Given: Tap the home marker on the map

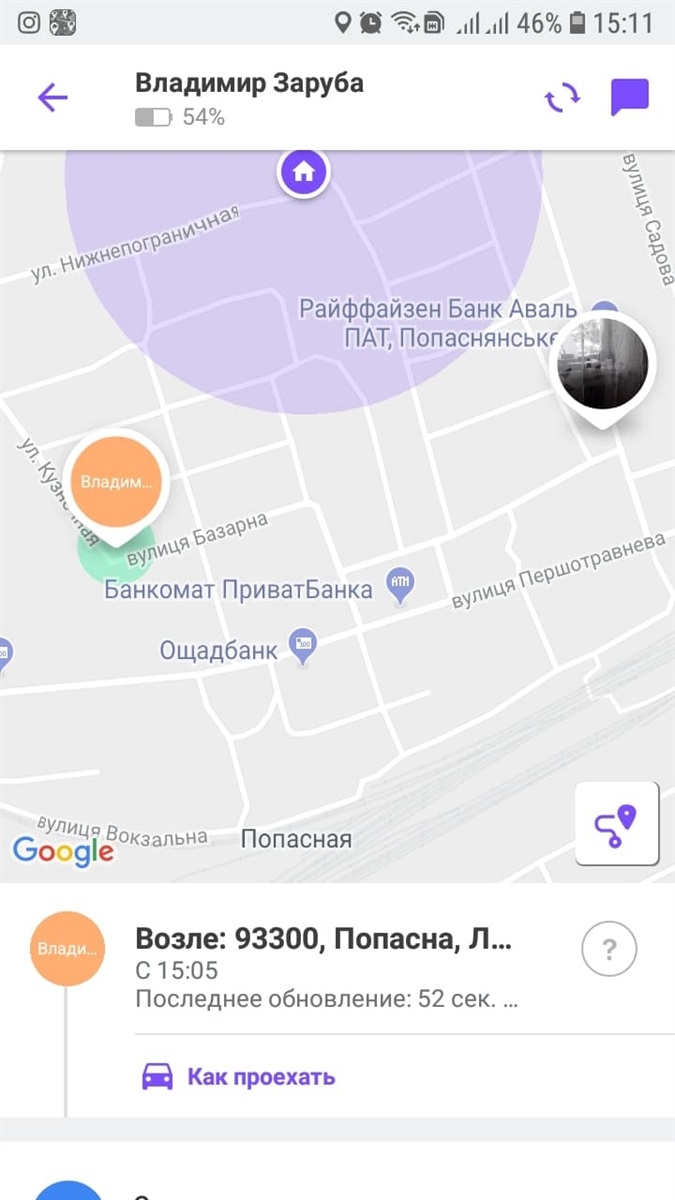Looking at the screenshot, I should 304,172.
